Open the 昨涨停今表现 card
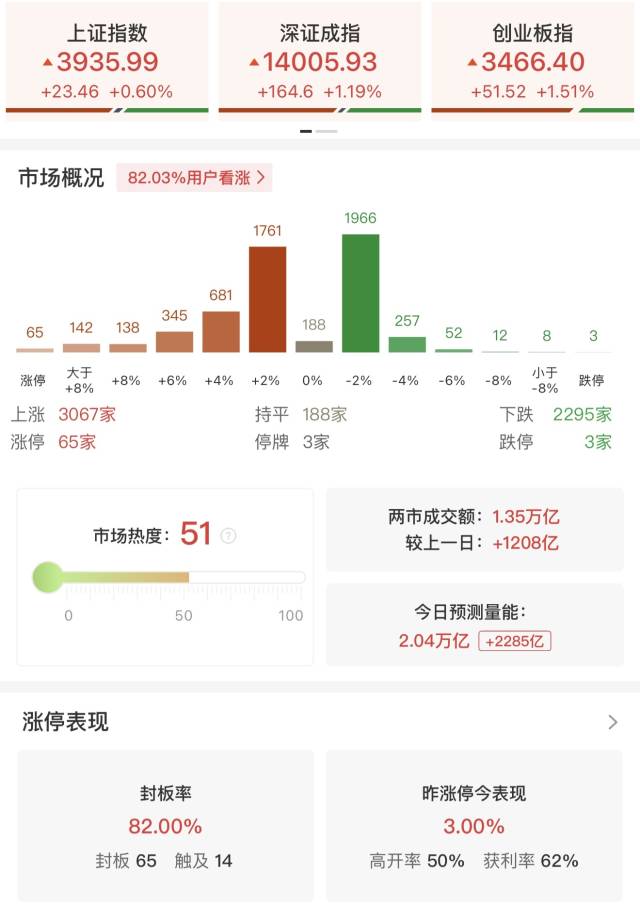Image resolution: width=640 pixels, height=906 pixels. coord(474,826)
